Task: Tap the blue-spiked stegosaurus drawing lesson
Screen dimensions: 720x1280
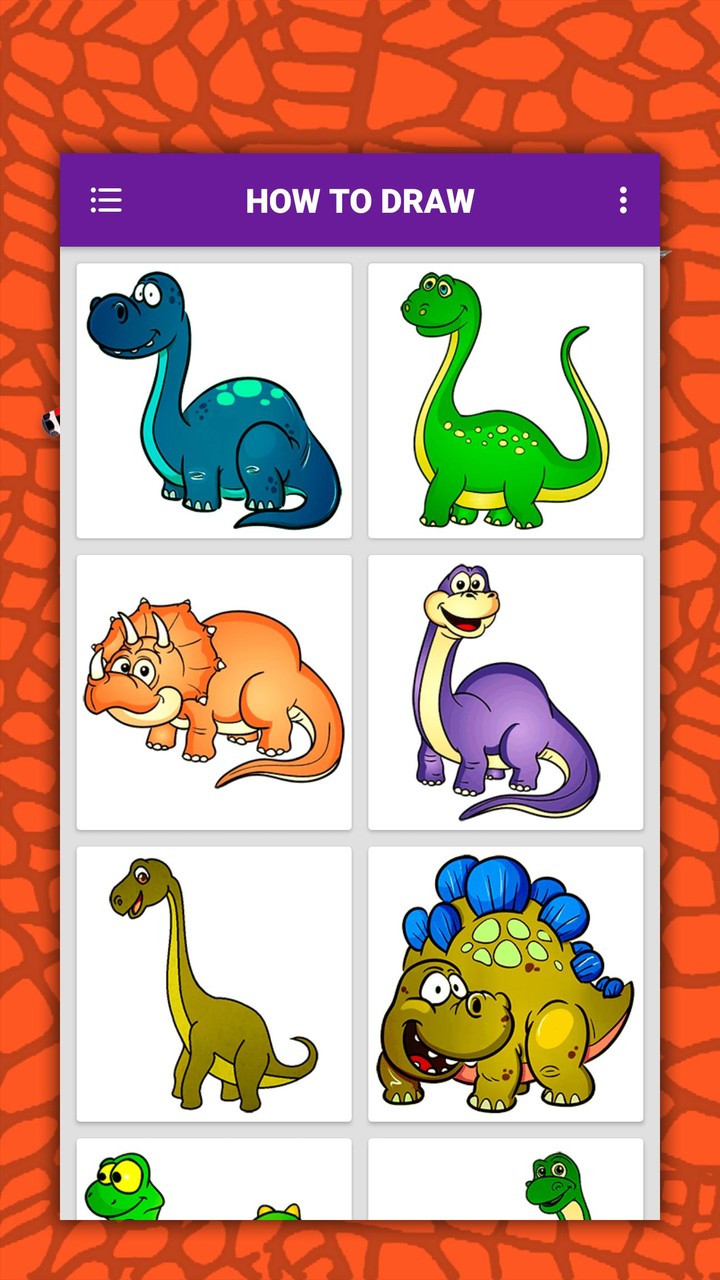Action: pos(505,985)
